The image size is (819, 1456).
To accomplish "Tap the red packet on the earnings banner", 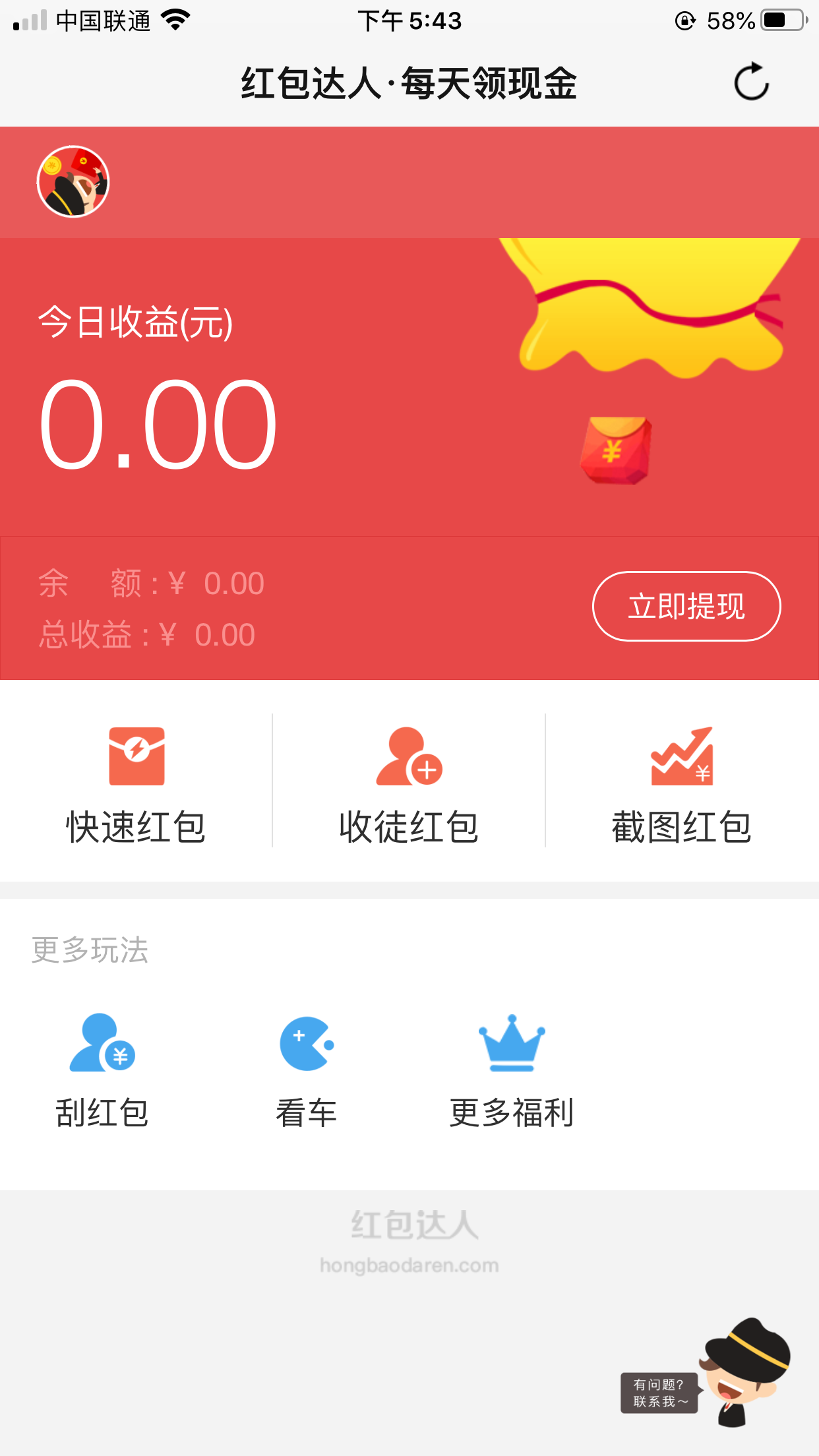I will click(616, 450).
